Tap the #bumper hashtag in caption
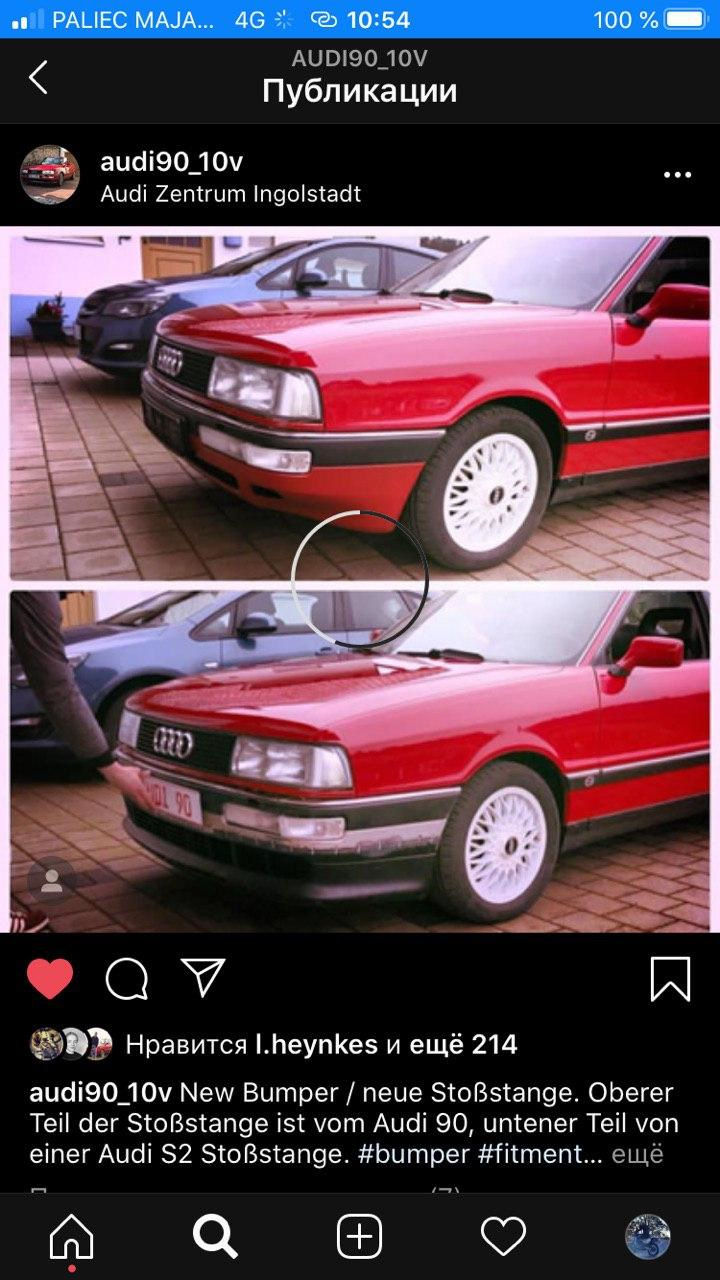Image resolution: width=720 pixels, height=1280 pixels. point(413,1154)
